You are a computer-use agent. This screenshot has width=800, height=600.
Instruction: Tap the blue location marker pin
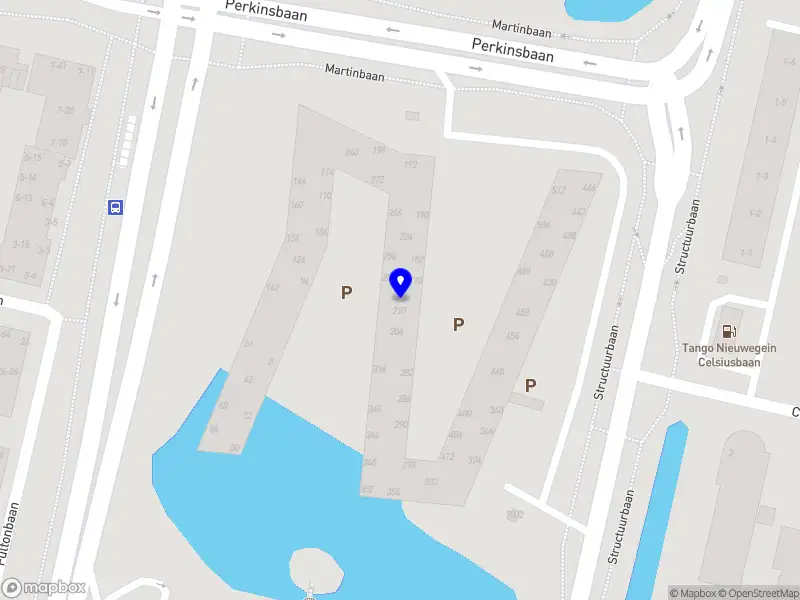coord(400,283)
